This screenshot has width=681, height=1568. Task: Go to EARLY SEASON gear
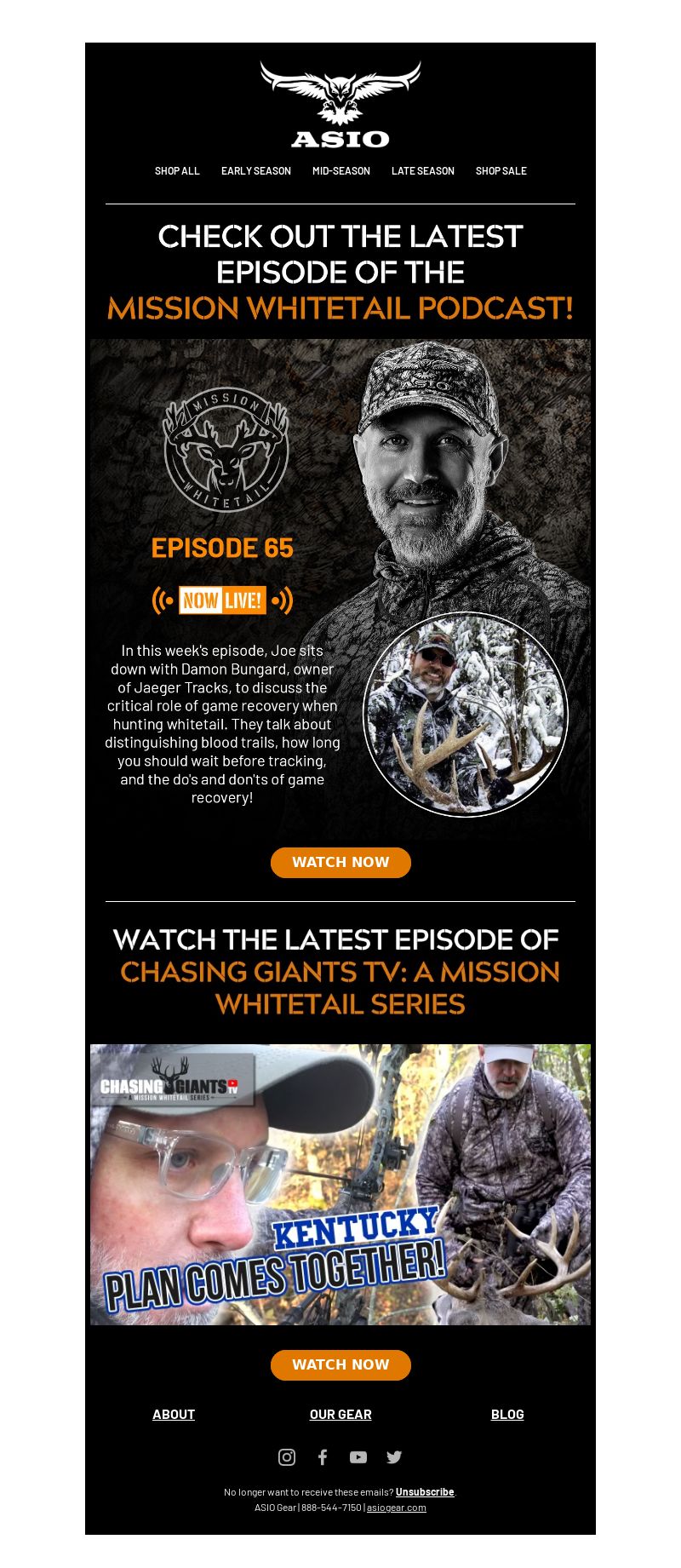(255, 171)
